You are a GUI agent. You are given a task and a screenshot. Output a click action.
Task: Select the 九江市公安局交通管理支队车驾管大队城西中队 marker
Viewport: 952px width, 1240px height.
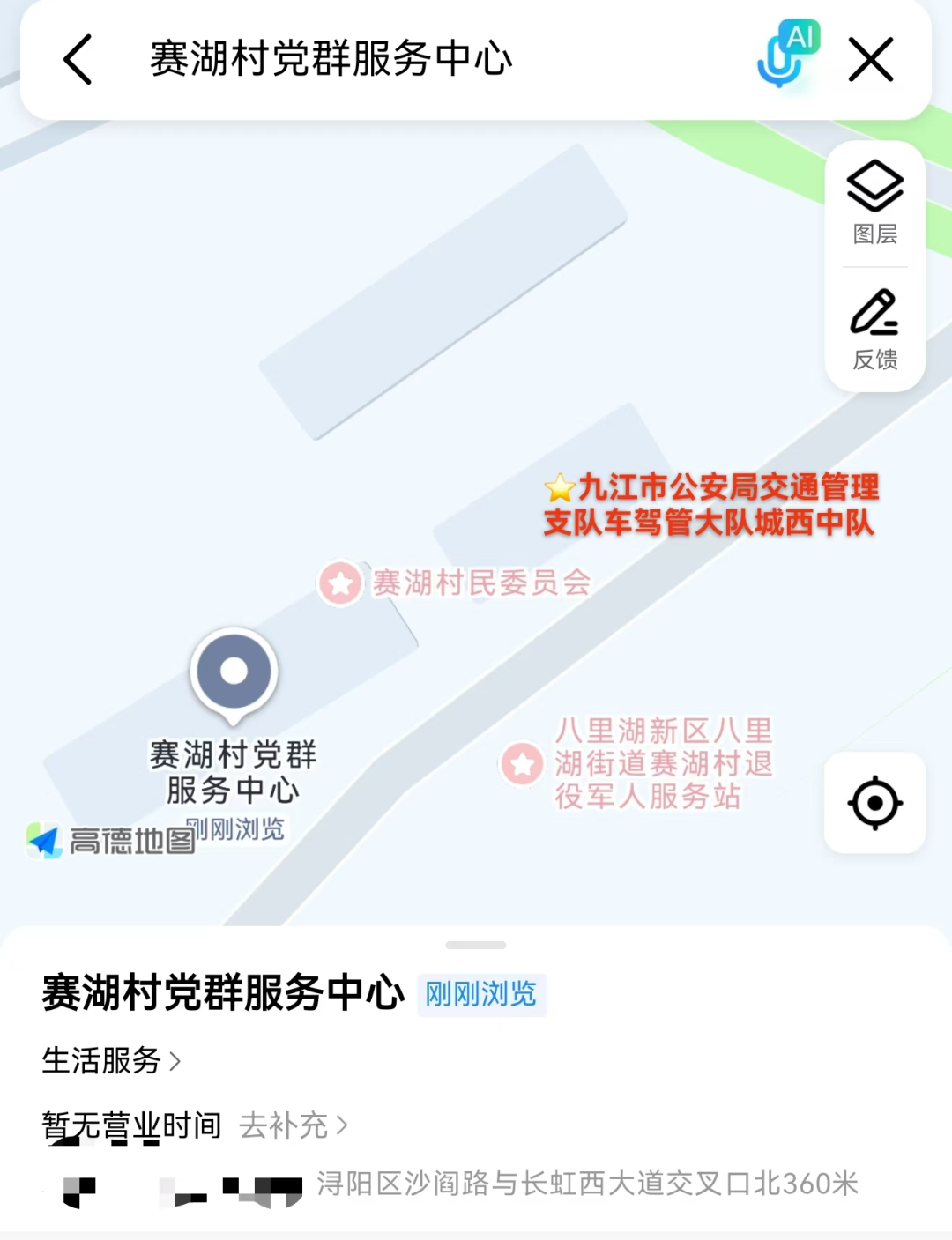pyautogui.click(x=559, y=487)
